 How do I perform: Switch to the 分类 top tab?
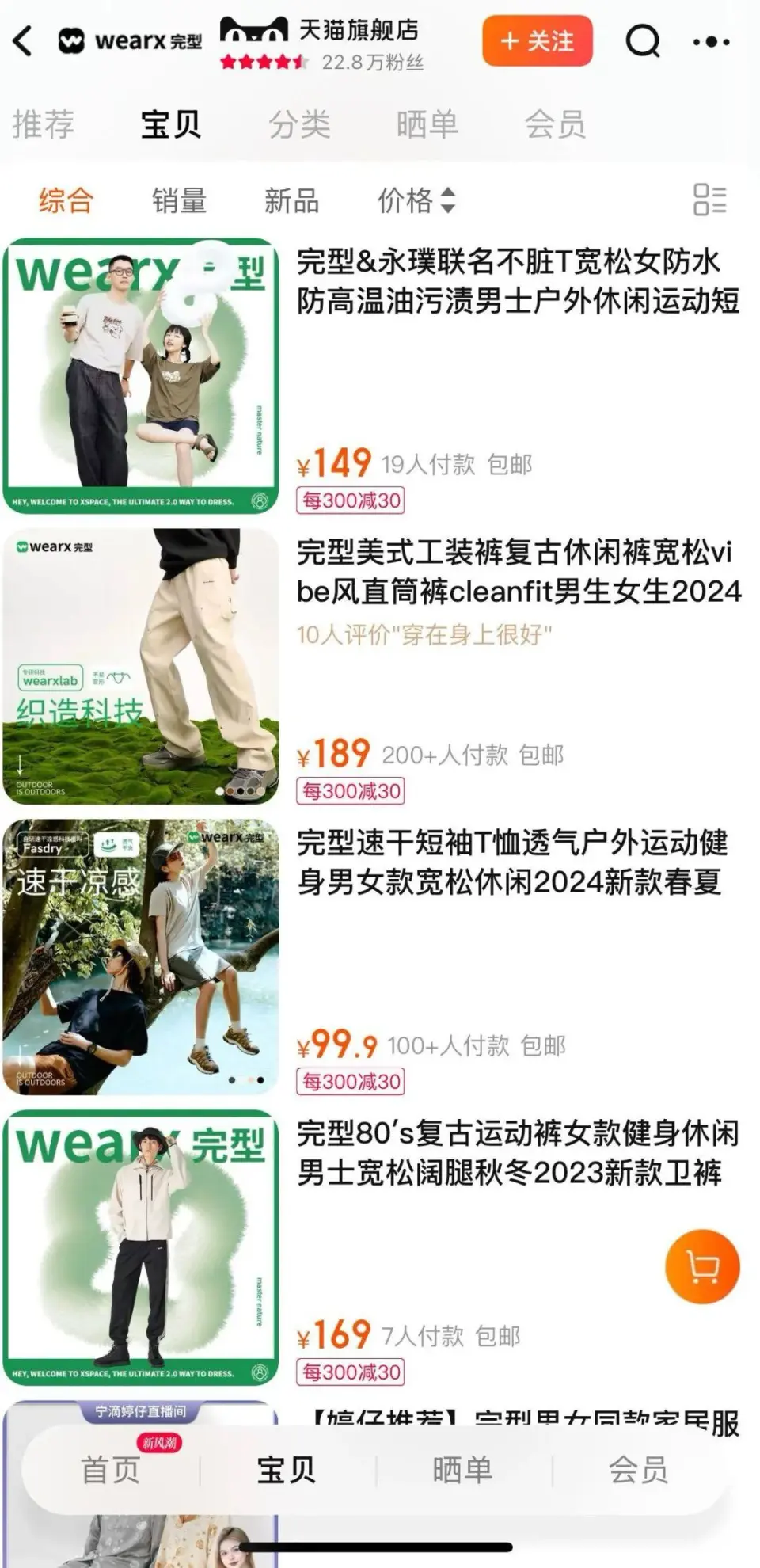point(299,125)
